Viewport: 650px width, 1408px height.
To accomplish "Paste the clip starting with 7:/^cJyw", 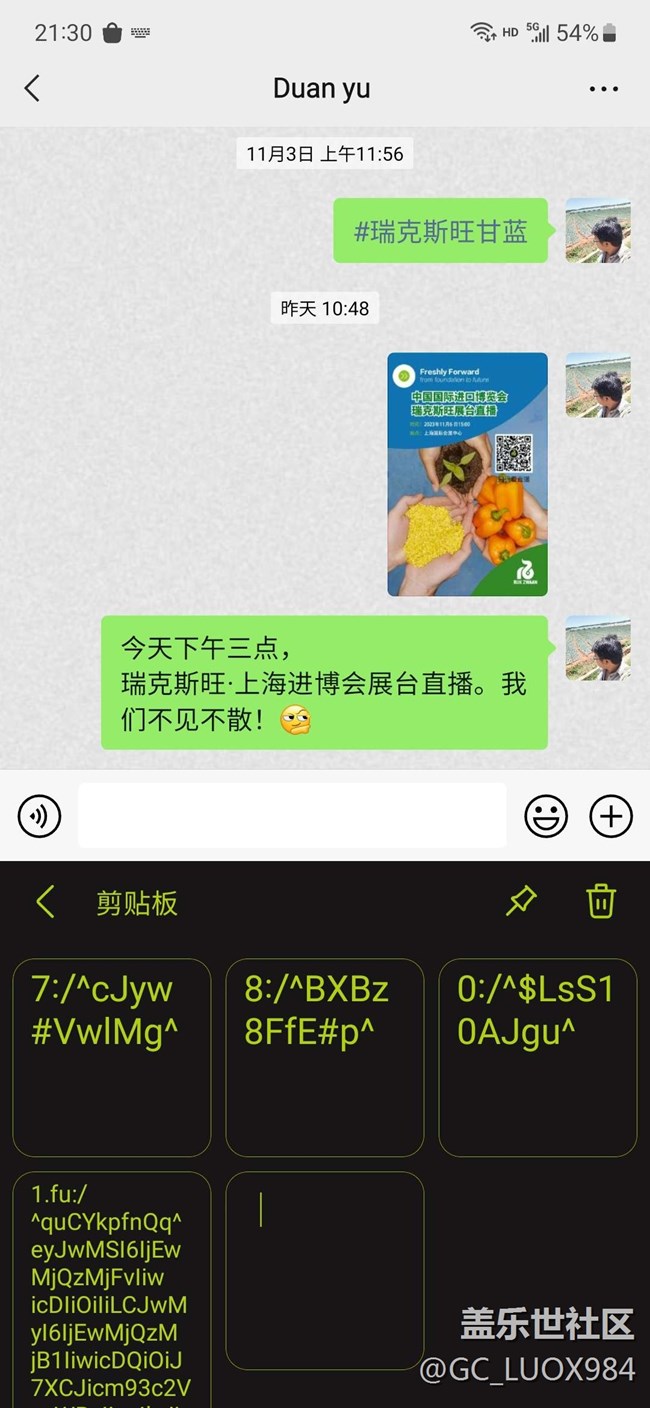I will click(112, 1057).
